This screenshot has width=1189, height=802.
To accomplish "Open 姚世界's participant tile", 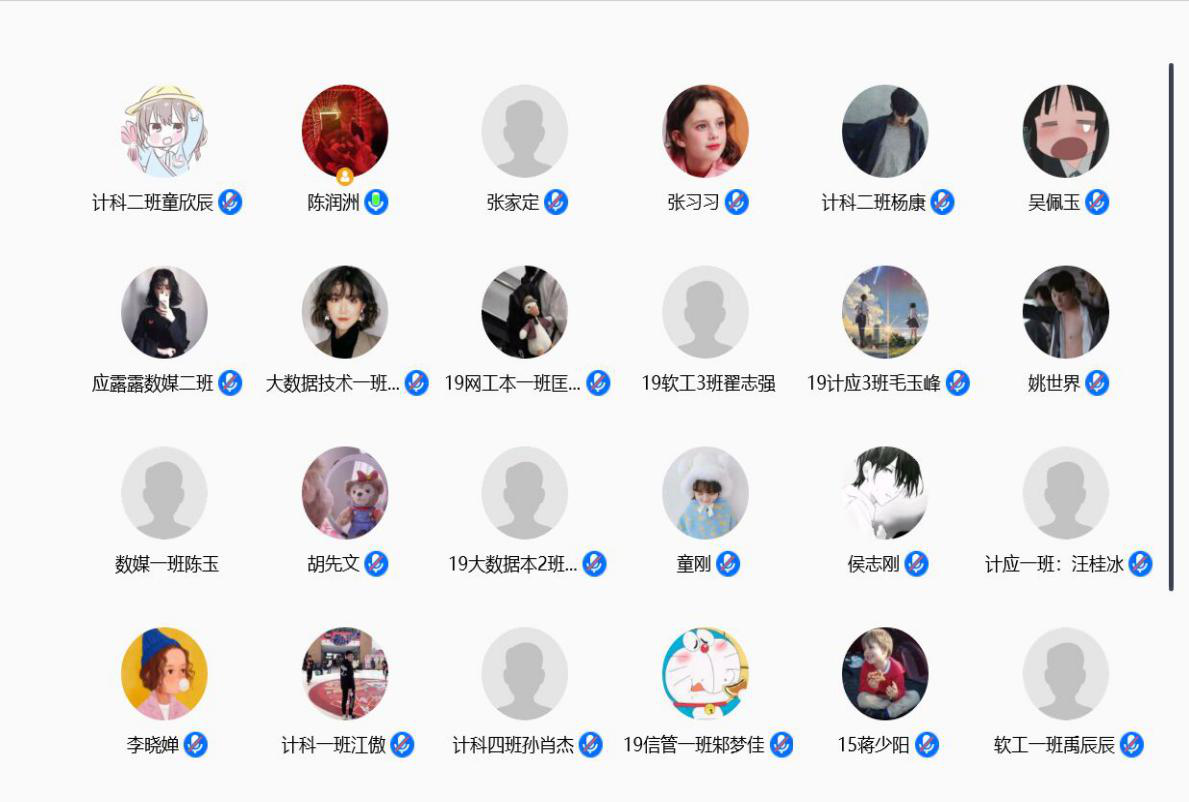I will point(1065,312).
